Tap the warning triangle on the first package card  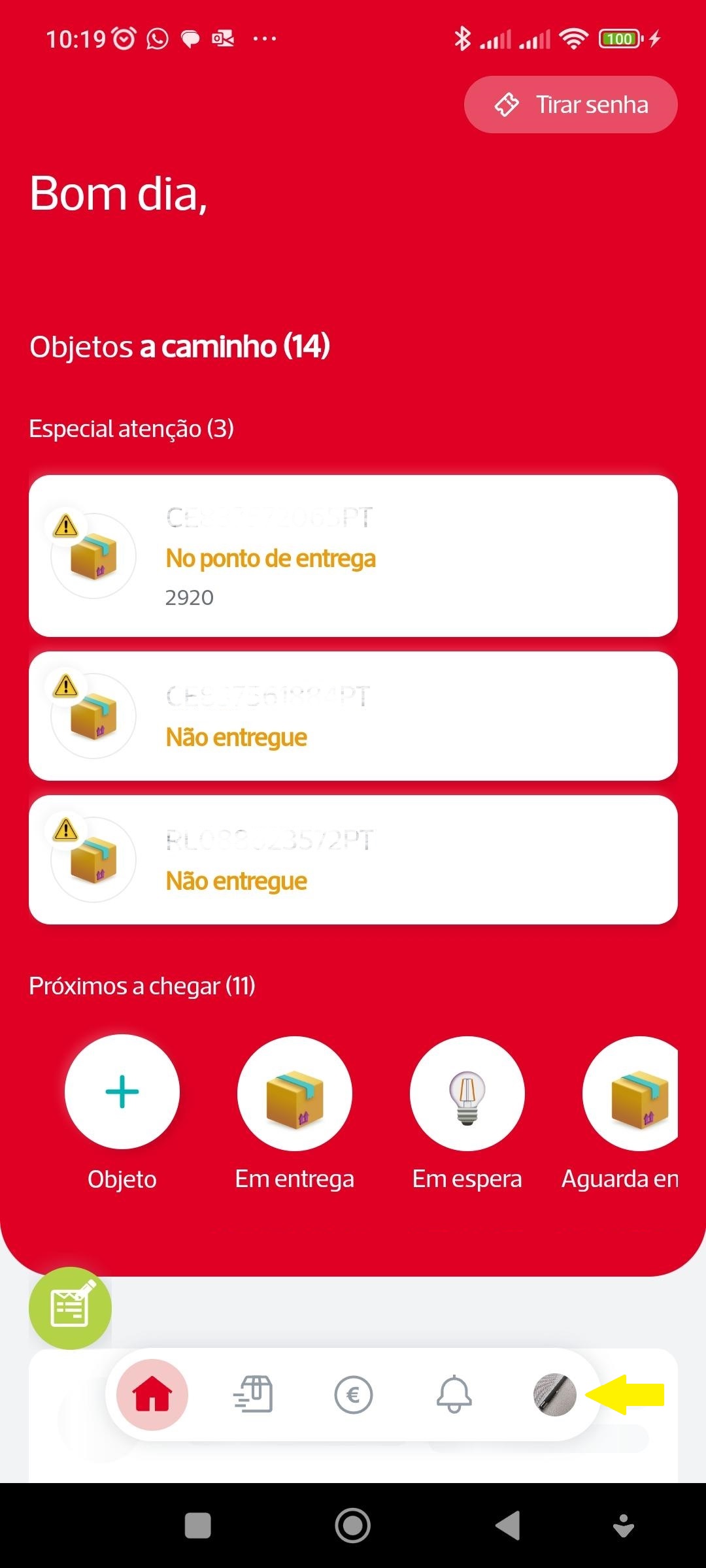pos(65,525)
